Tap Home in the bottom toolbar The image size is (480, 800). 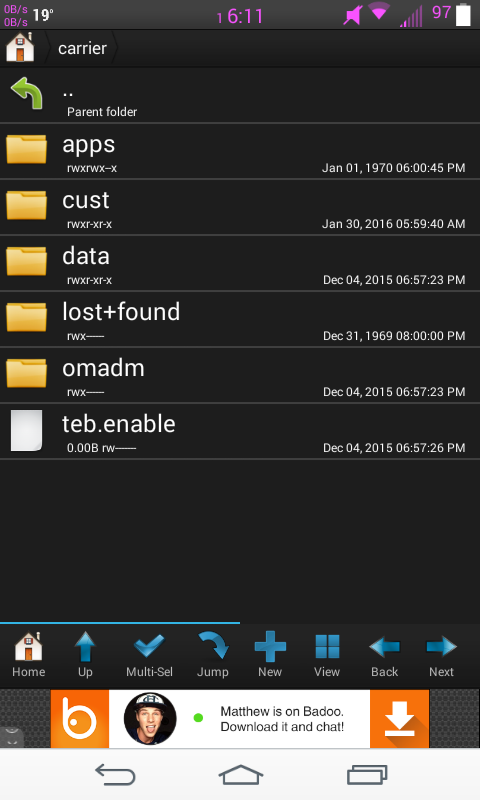tap(29, 655)
